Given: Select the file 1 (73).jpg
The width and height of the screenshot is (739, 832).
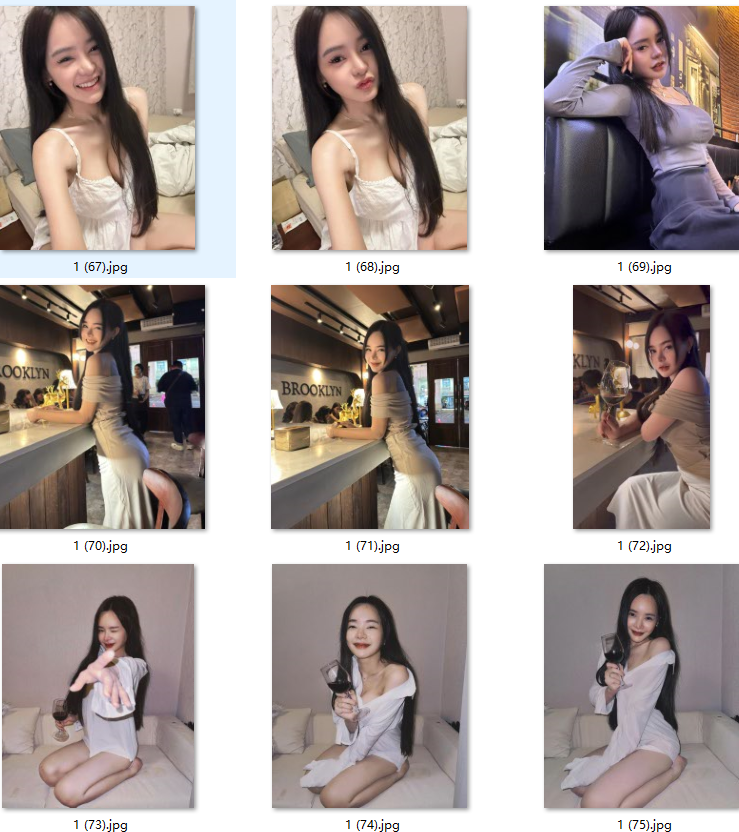Looking at the screenshot, I should (98, 686).
